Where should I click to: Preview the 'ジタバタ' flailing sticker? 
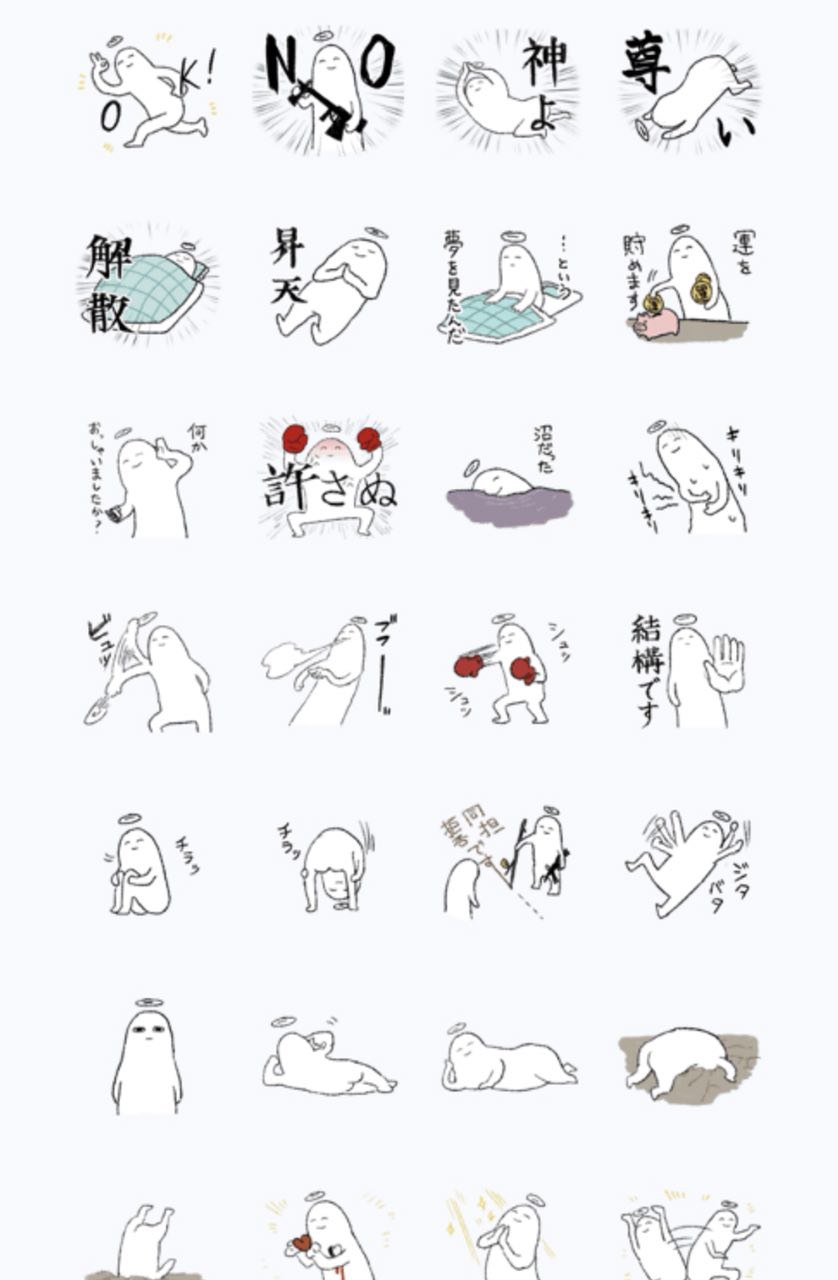[688, 862]
